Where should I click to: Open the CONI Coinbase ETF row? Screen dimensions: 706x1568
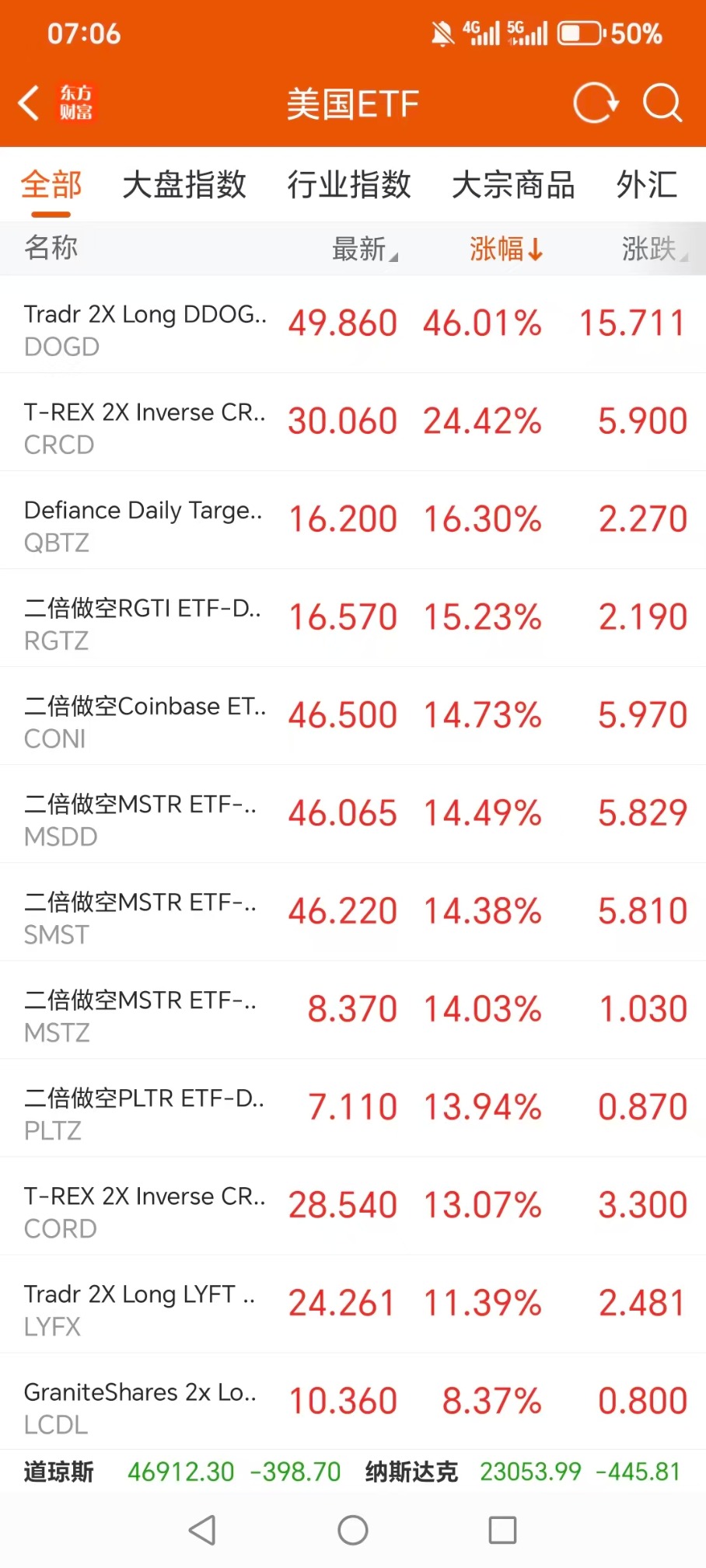coord(353,717)
